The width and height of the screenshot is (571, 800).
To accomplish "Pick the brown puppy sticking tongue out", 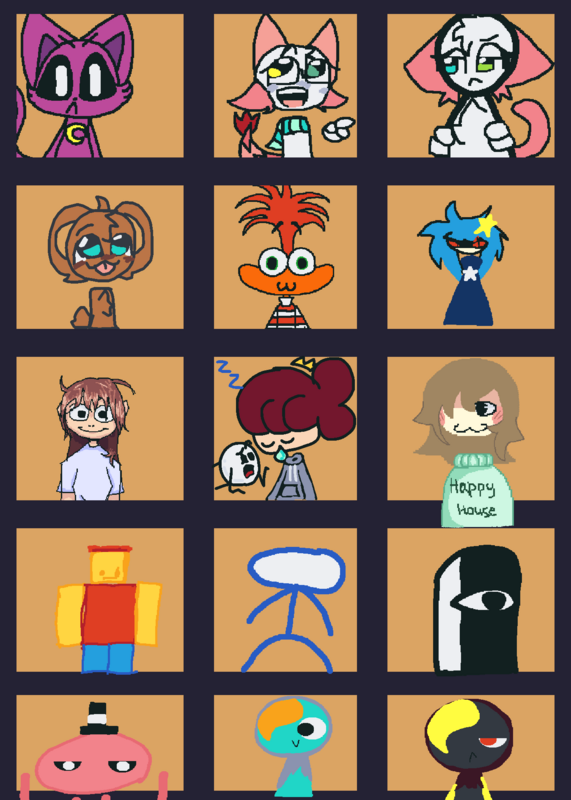I will click(x=100, y=257).
